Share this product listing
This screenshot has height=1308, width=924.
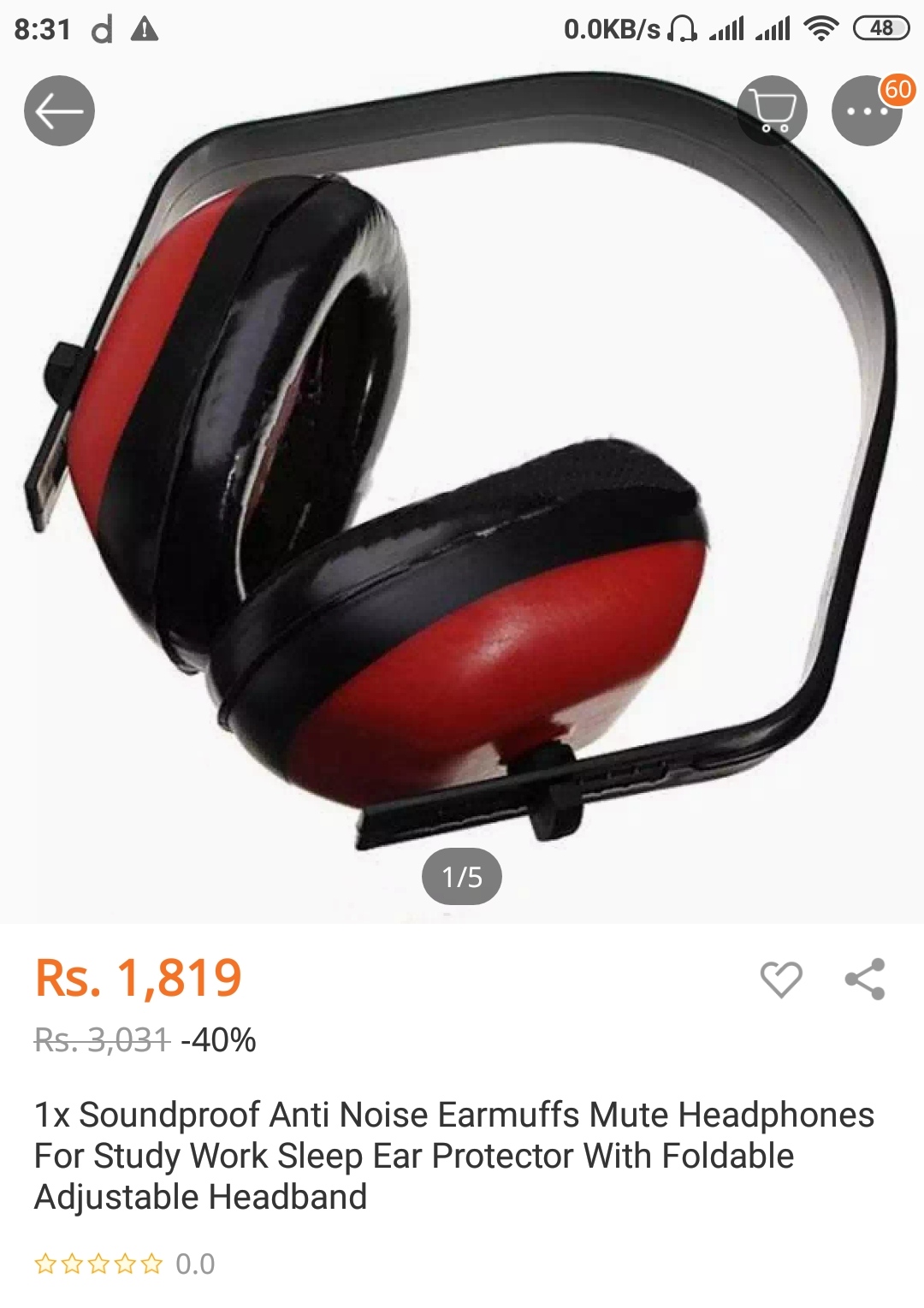click(x=865, y=979)
